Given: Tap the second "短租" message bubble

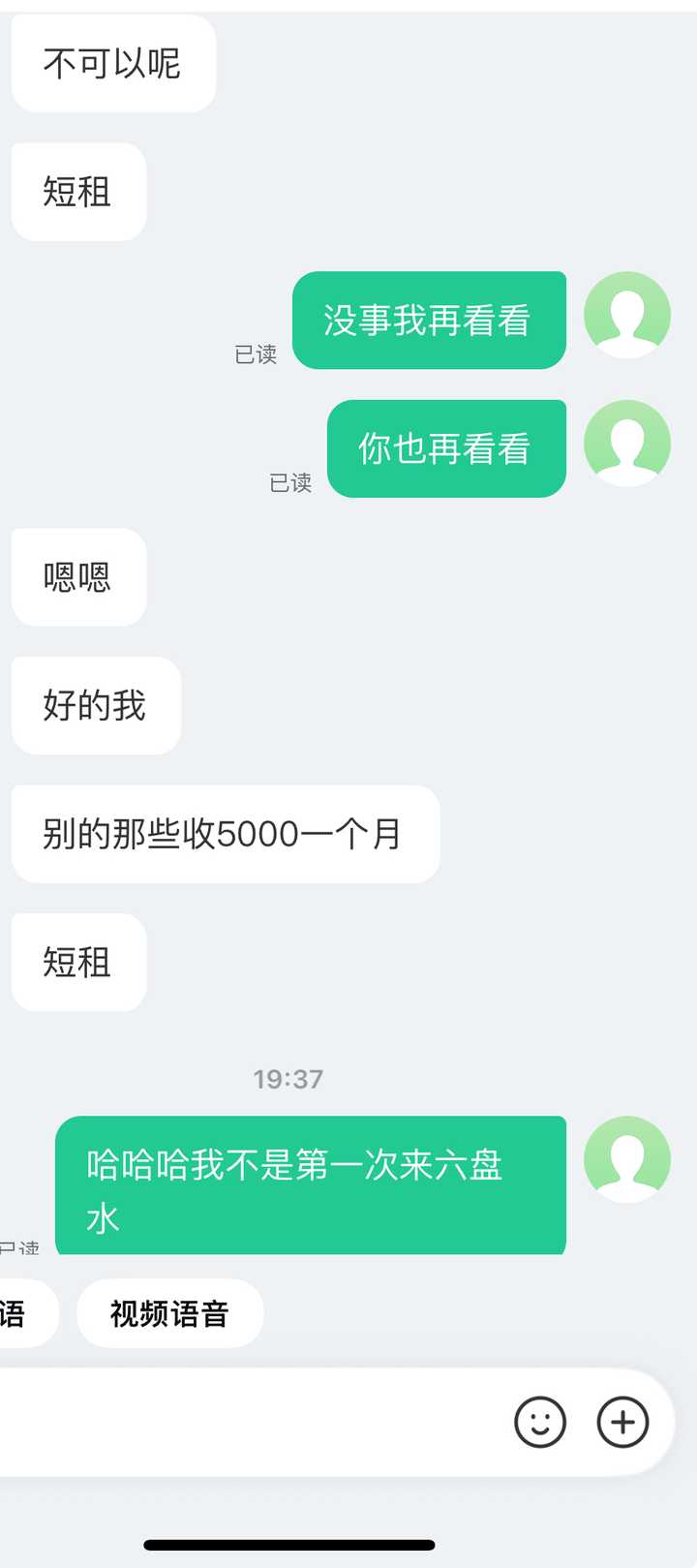Looking at the screenshot, I should 78,961.
